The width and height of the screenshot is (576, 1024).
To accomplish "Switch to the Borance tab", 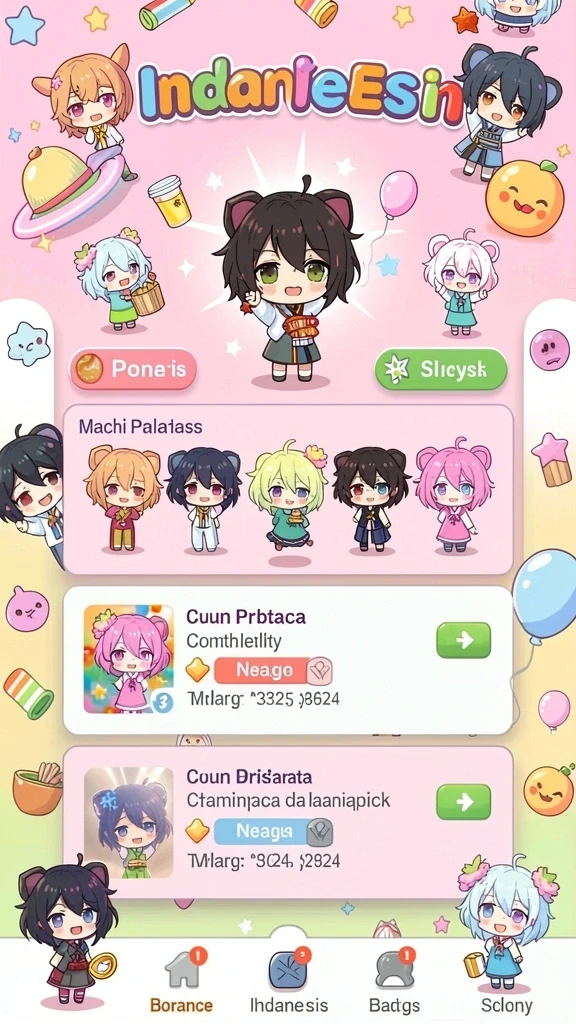I will click(182, 981).
